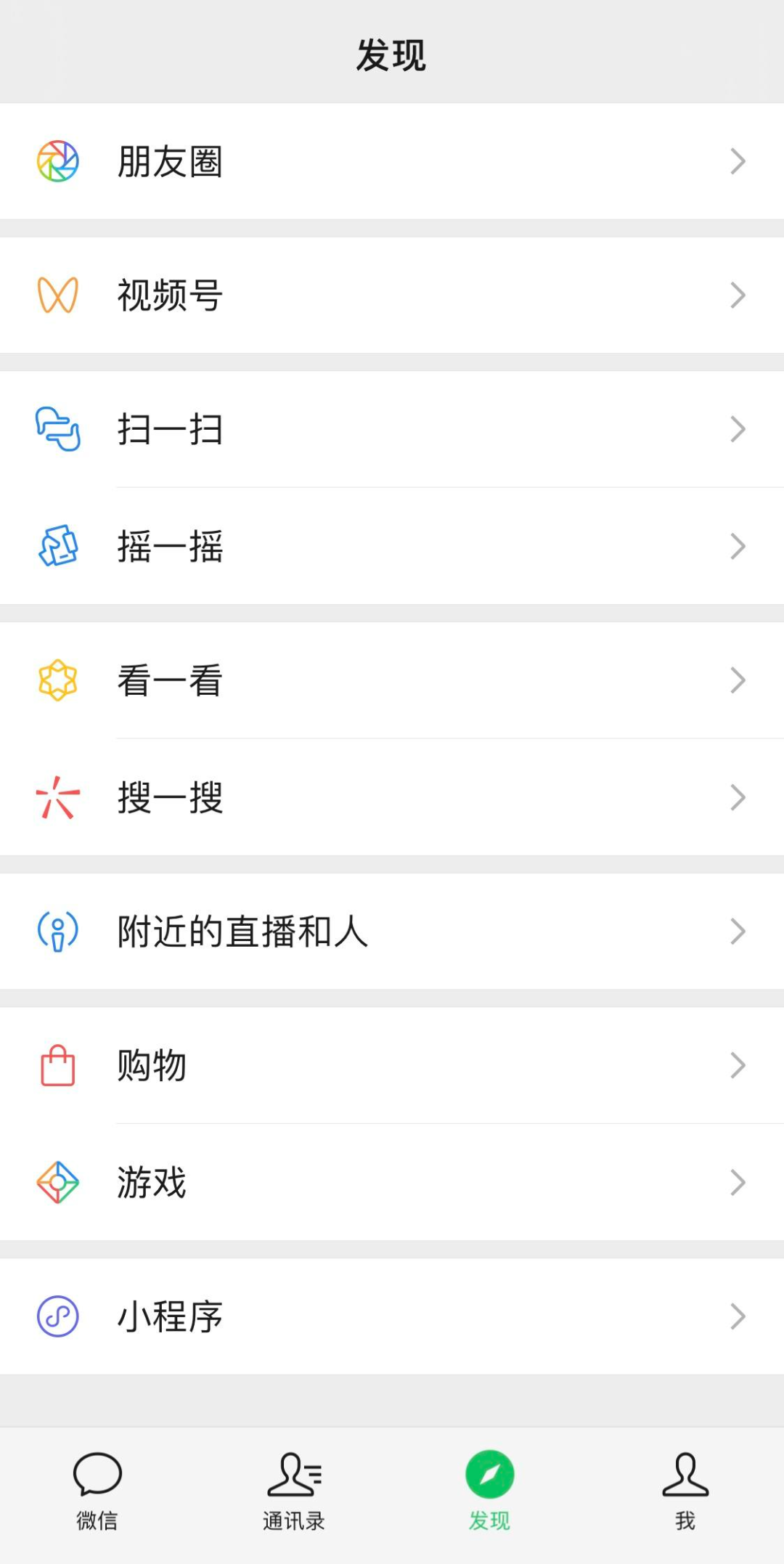Select the Nearby (附近的直播和人) icon
Image resolution: width=784 pixels, height=1564 pixels.
coord(58,932)
